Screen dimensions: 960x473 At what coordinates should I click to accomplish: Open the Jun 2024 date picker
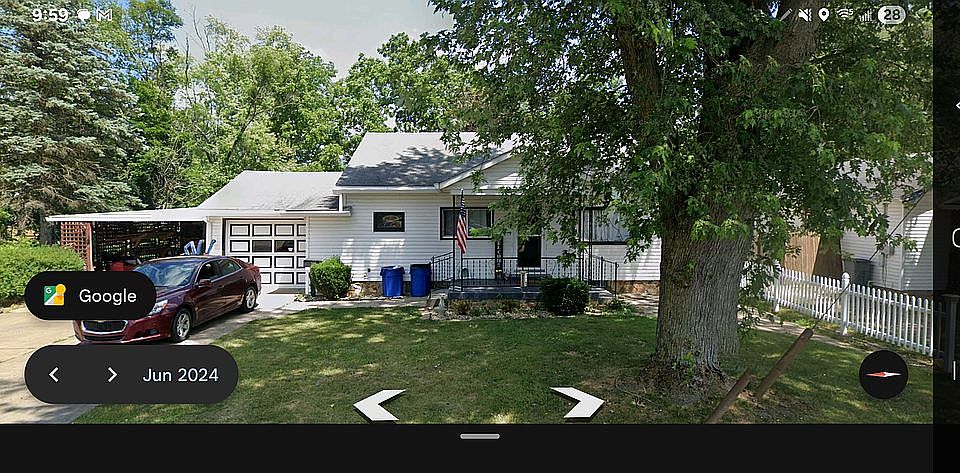[x=180, y=375]
